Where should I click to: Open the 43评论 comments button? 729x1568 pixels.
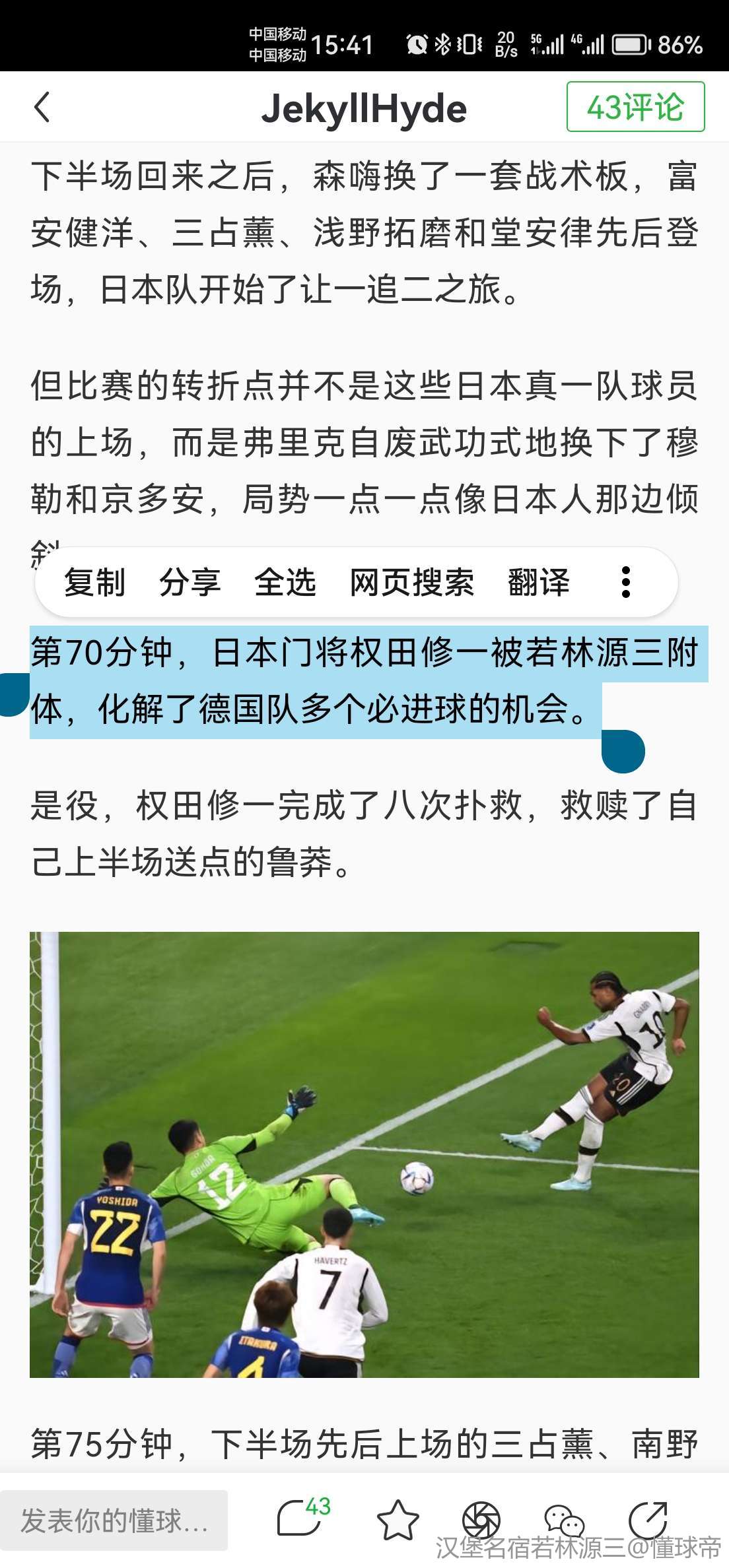coord(635,108)
